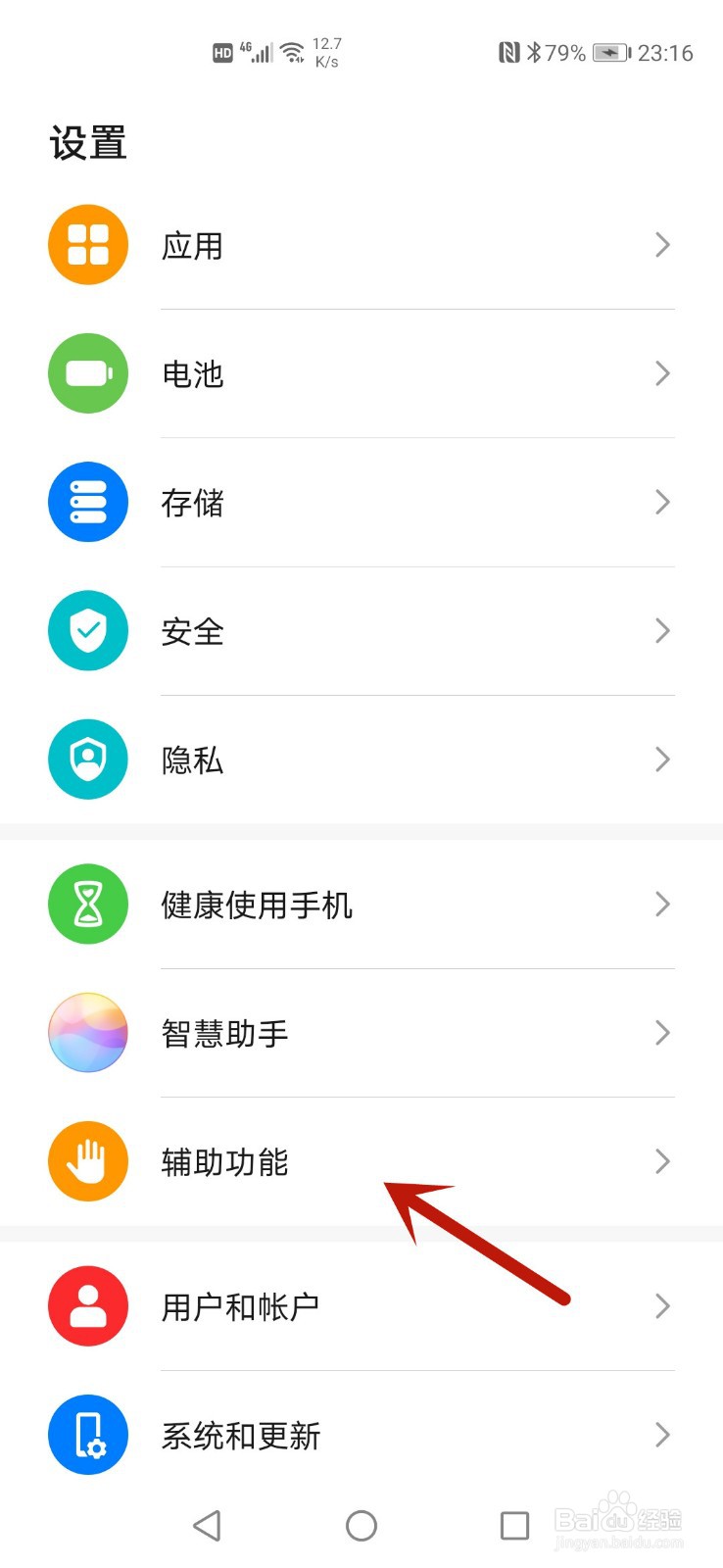The image size is (723, 1568).
Task: Select 健康使用手机
Action: 361,904
